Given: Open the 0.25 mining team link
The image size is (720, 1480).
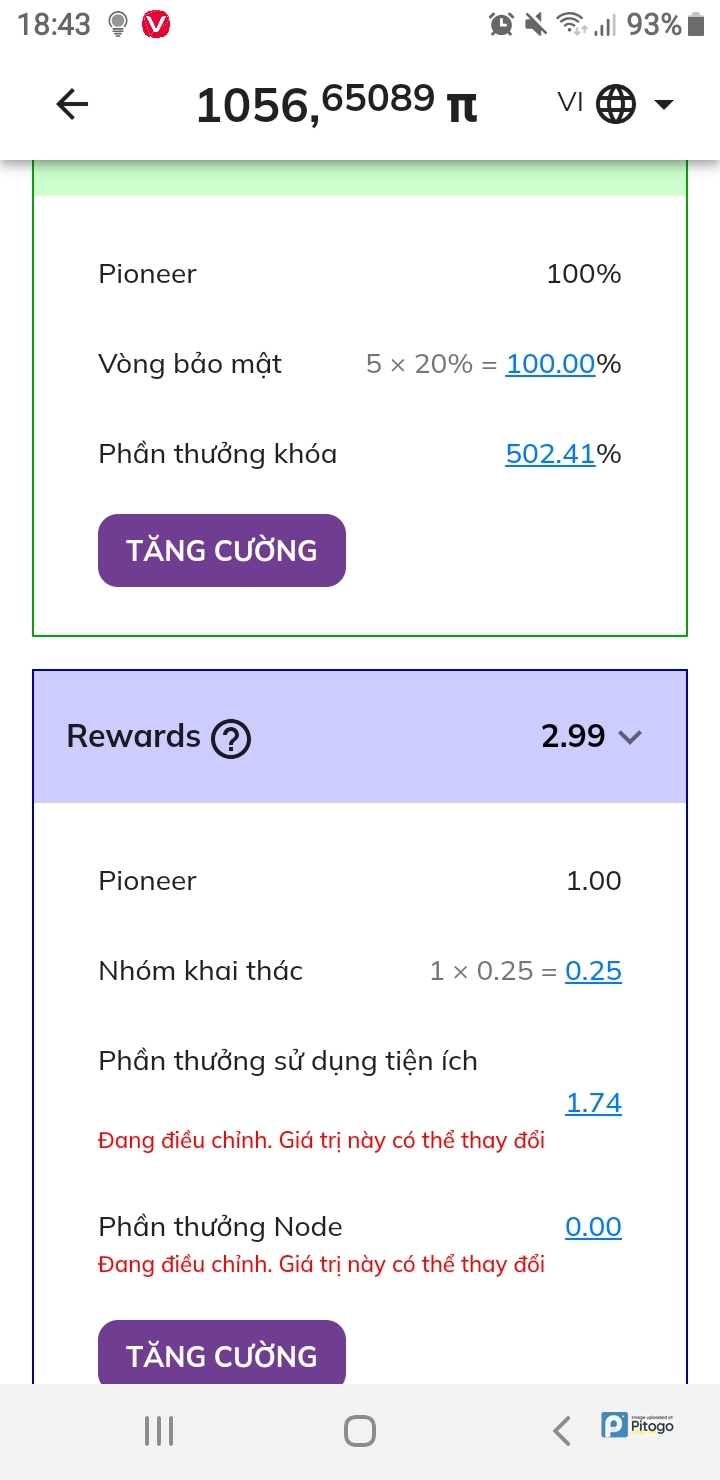Looking at the screenshot, I should point(593,971).
